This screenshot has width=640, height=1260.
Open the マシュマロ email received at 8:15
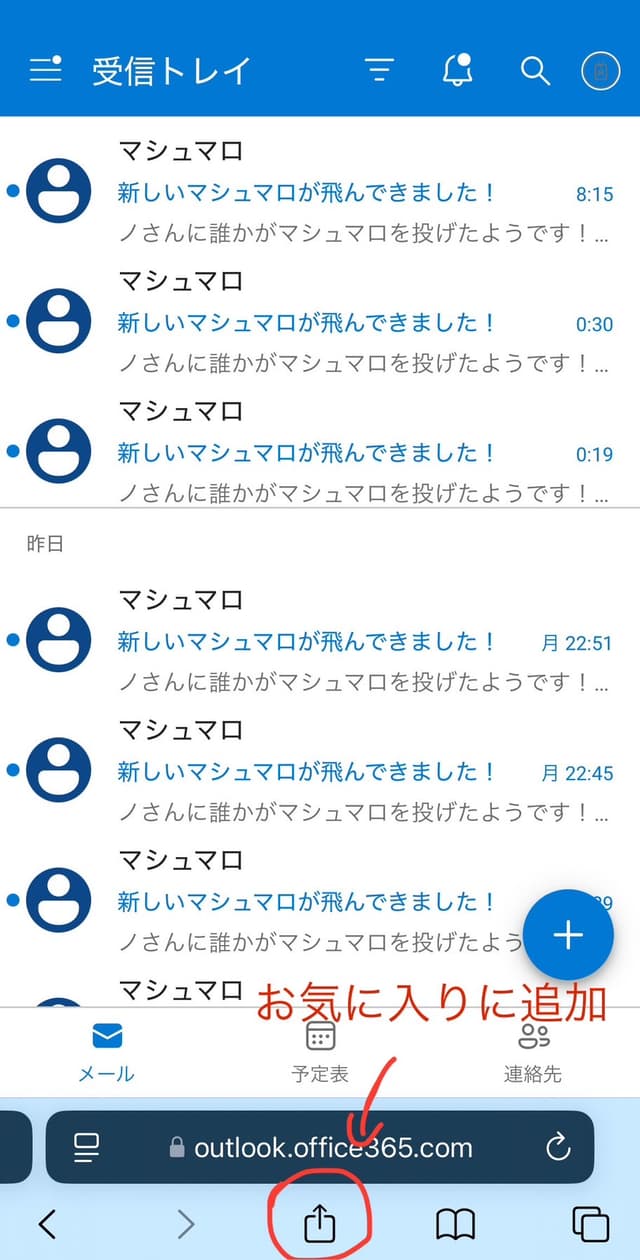320,193
